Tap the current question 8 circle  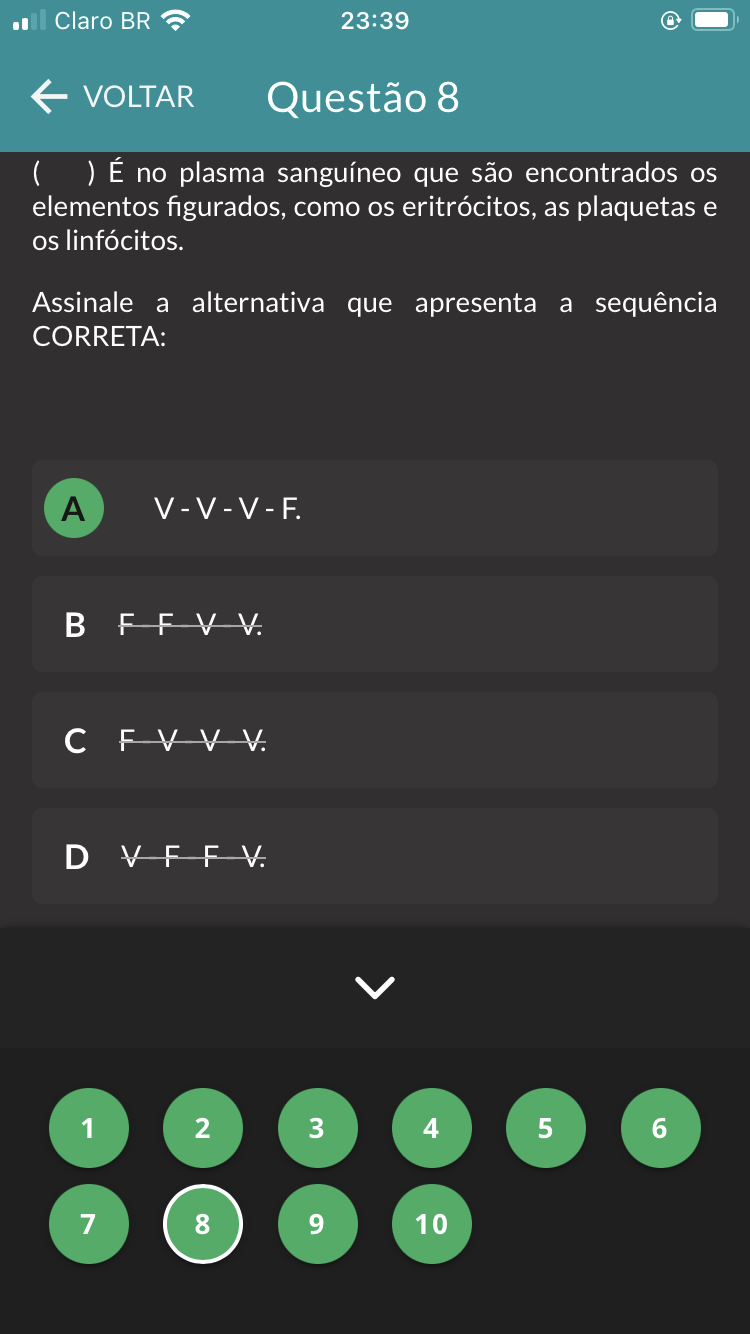coord(202,1224)
